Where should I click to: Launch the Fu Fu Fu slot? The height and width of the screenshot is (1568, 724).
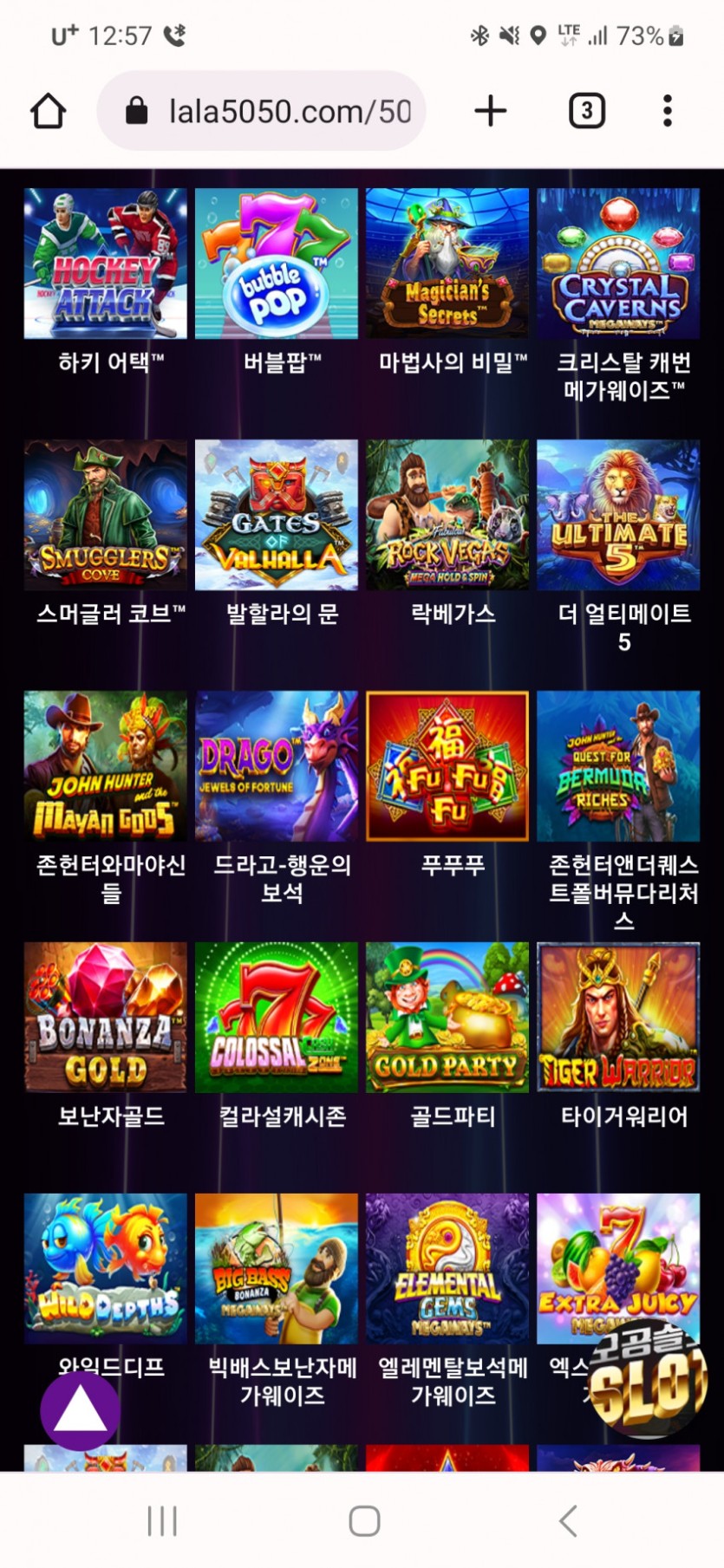(x=447, y=766)
